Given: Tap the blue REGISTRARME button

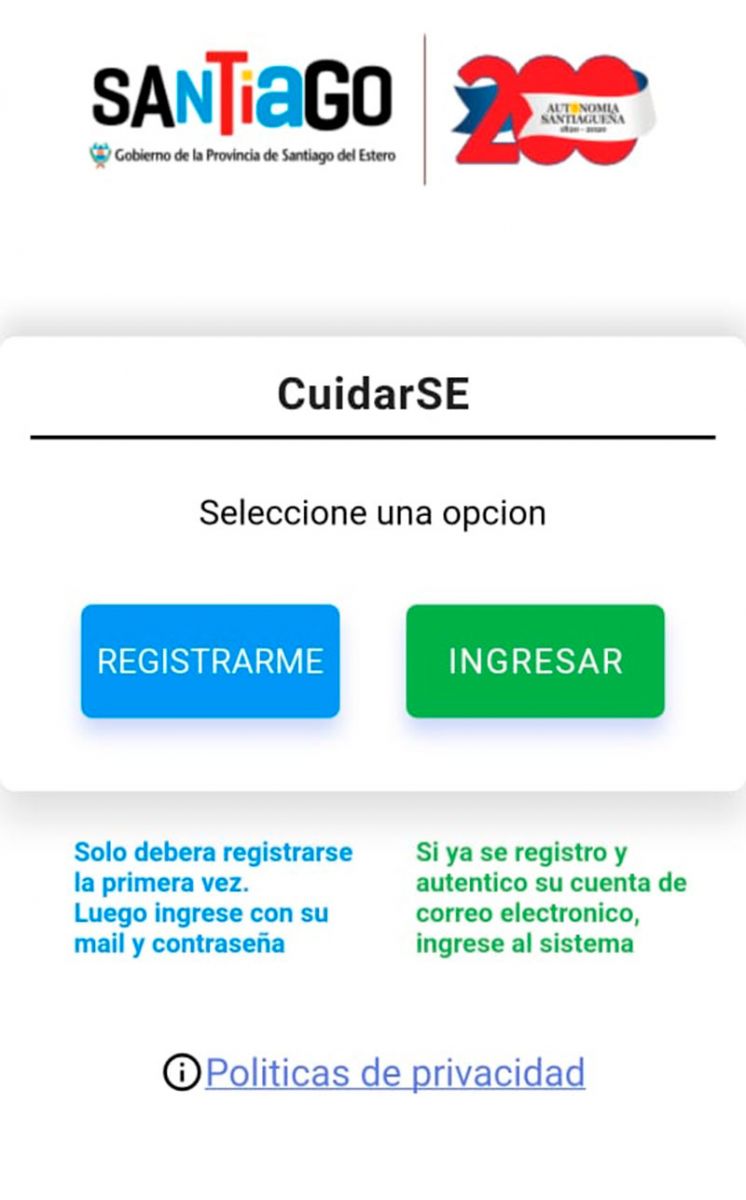Looking at the screenshot, I should click(x=210, y=661).
